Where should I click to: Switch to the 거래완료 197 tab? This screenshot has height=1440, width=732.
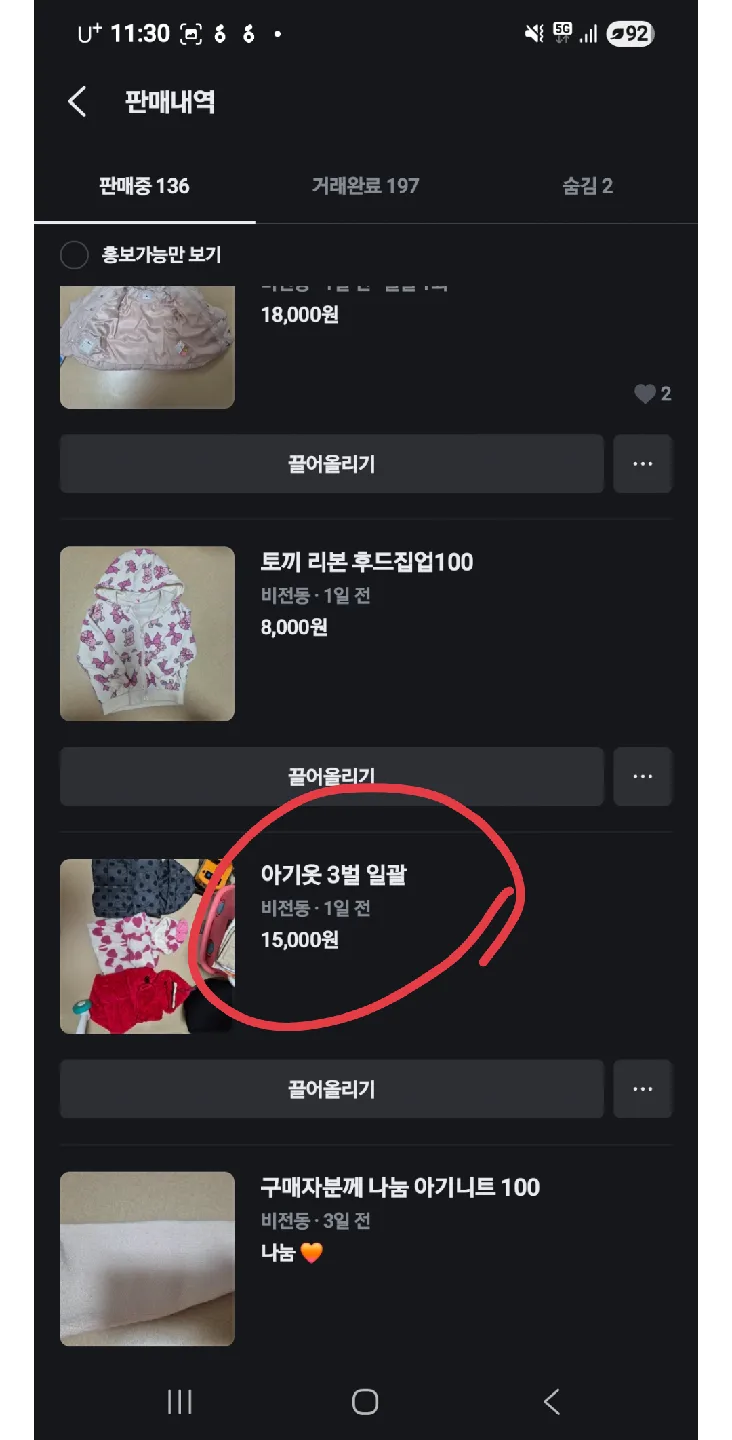365,186
